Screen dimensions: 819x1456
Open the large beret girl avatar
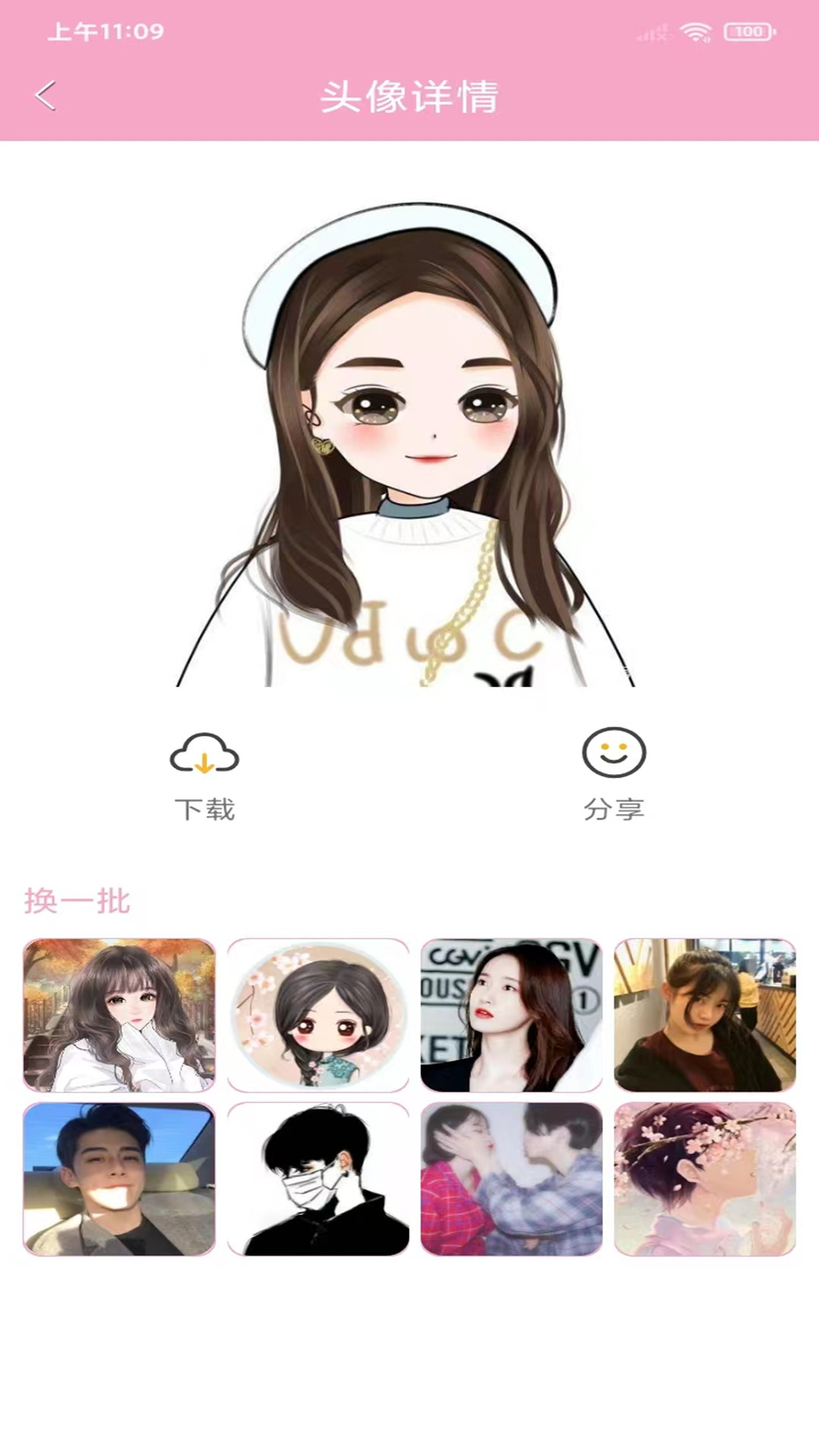pos(409,444)
